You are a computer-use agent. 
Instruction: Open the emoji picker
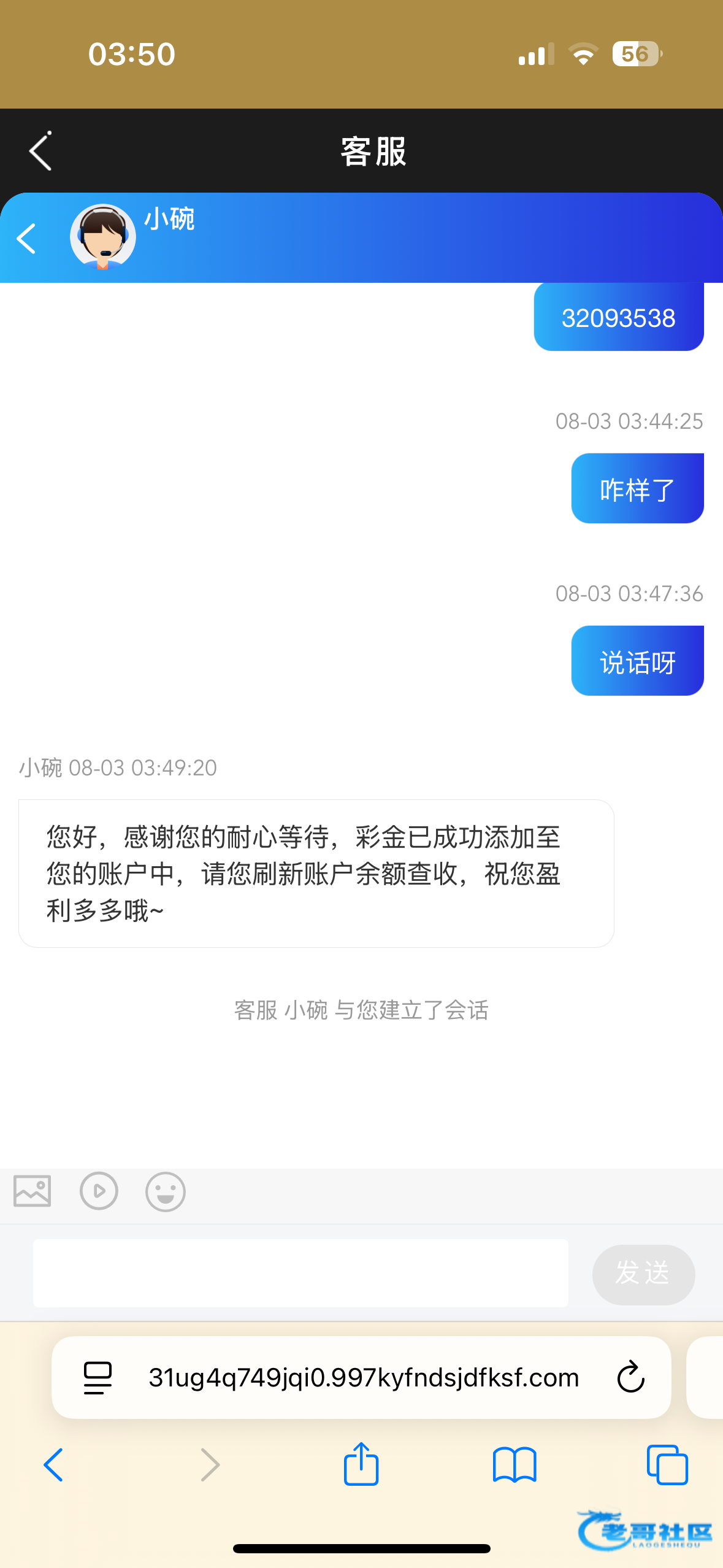pyautogui.click(x=165, y=1191)
